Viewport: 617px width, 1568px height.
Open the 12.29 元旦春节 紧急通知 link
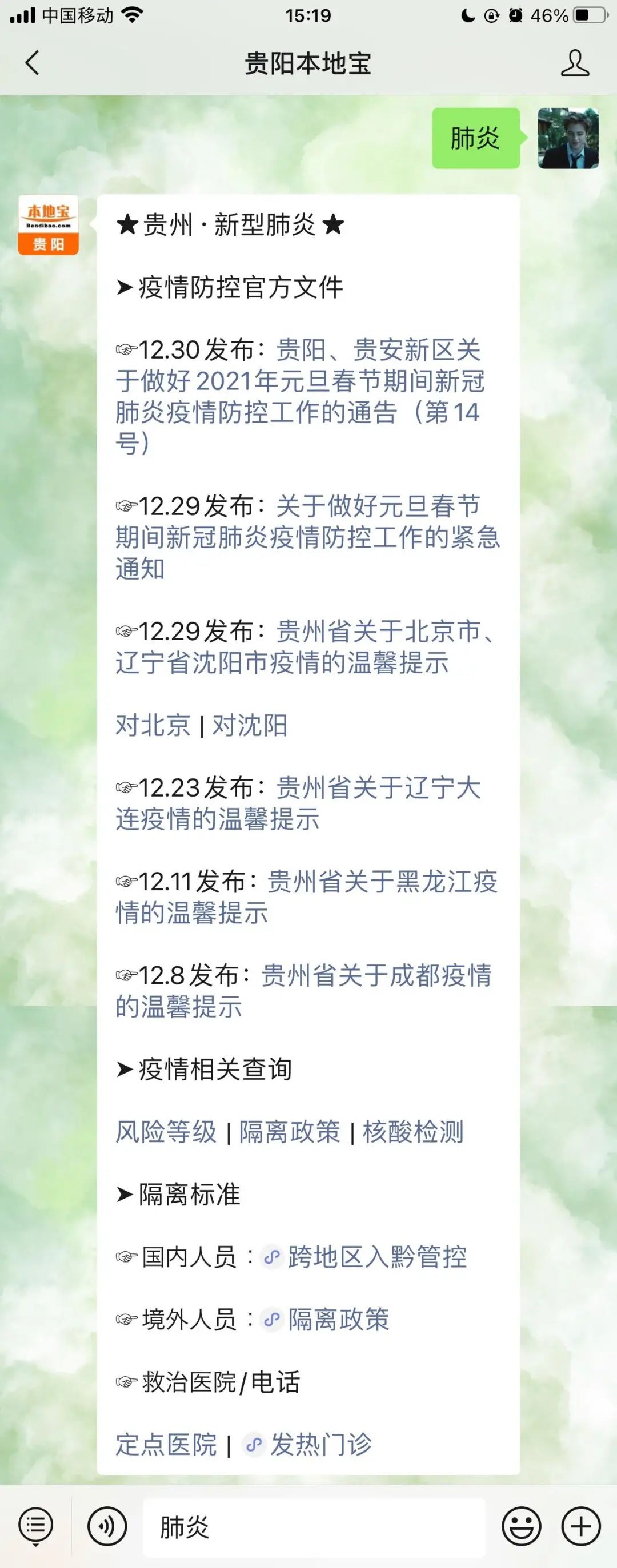point(307,537)
